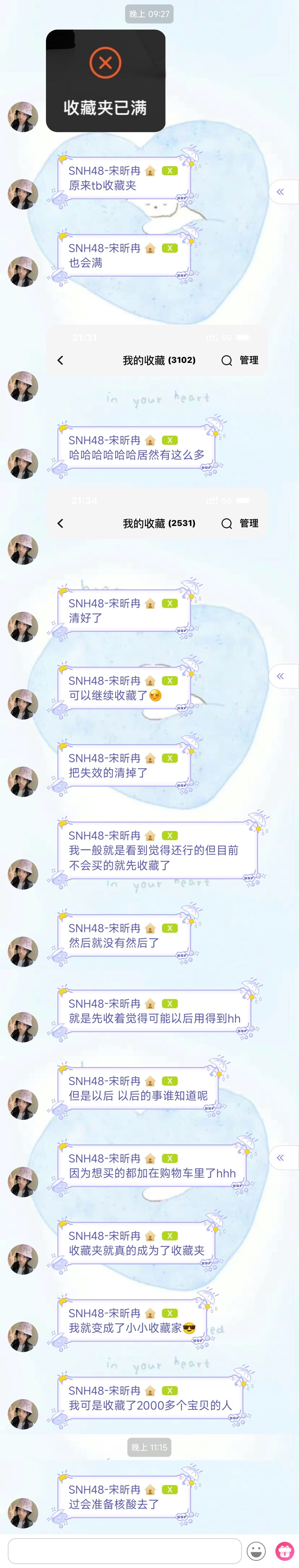View the 收藏夹已满 image message
Viewport: 299px width, 1568px height.
point(105,81)
